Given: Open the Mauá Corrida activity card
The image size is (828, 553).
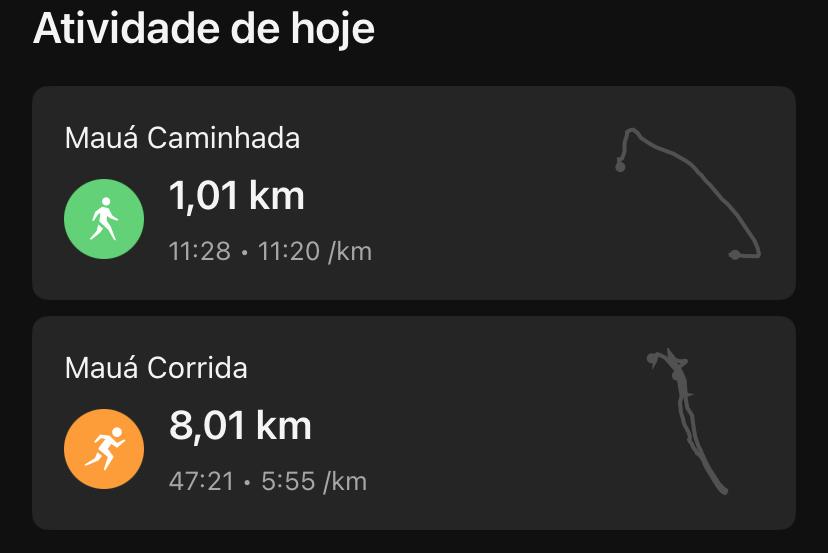Looking at the screenshot, I should 413,423.
